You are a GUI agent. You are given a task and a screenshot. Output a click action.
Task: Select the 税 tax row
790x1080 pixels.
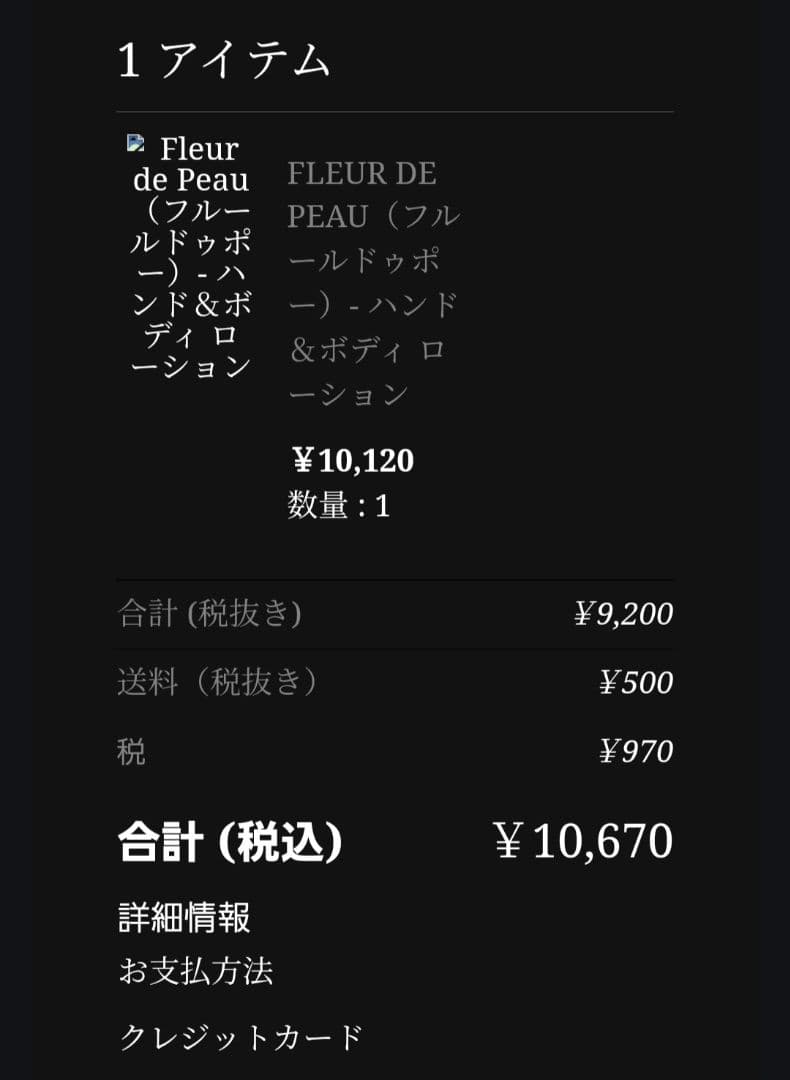(x=134, y=752)
